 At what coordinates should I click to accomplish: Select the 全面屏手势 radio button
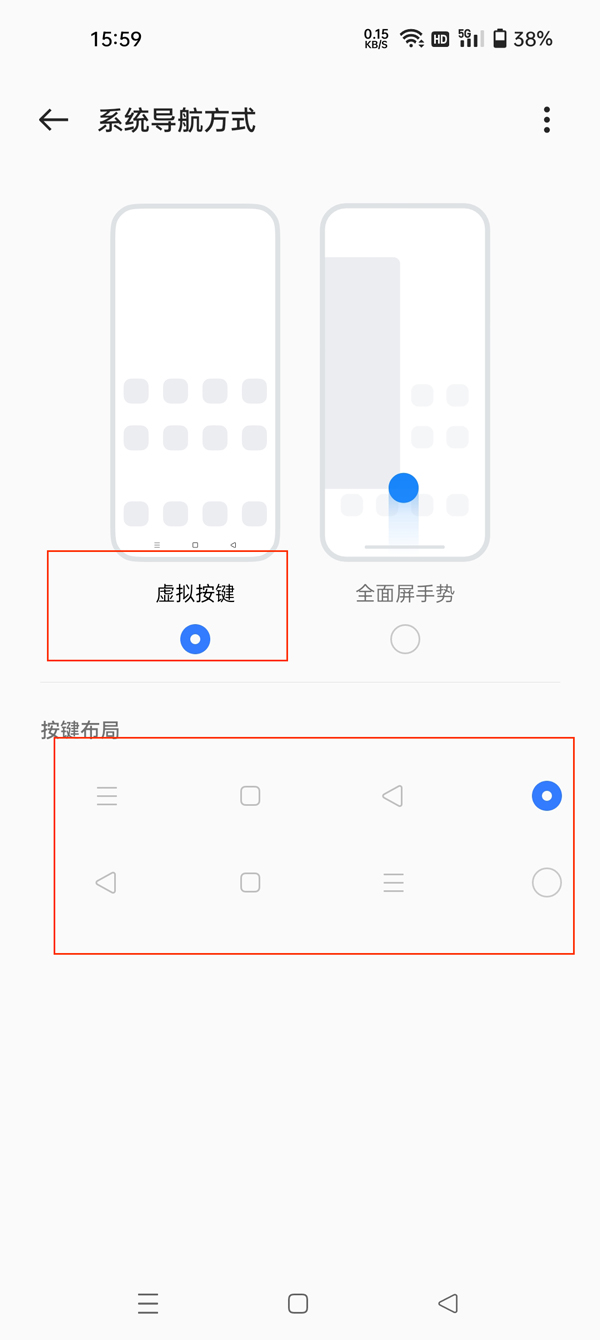coord(405,639)
